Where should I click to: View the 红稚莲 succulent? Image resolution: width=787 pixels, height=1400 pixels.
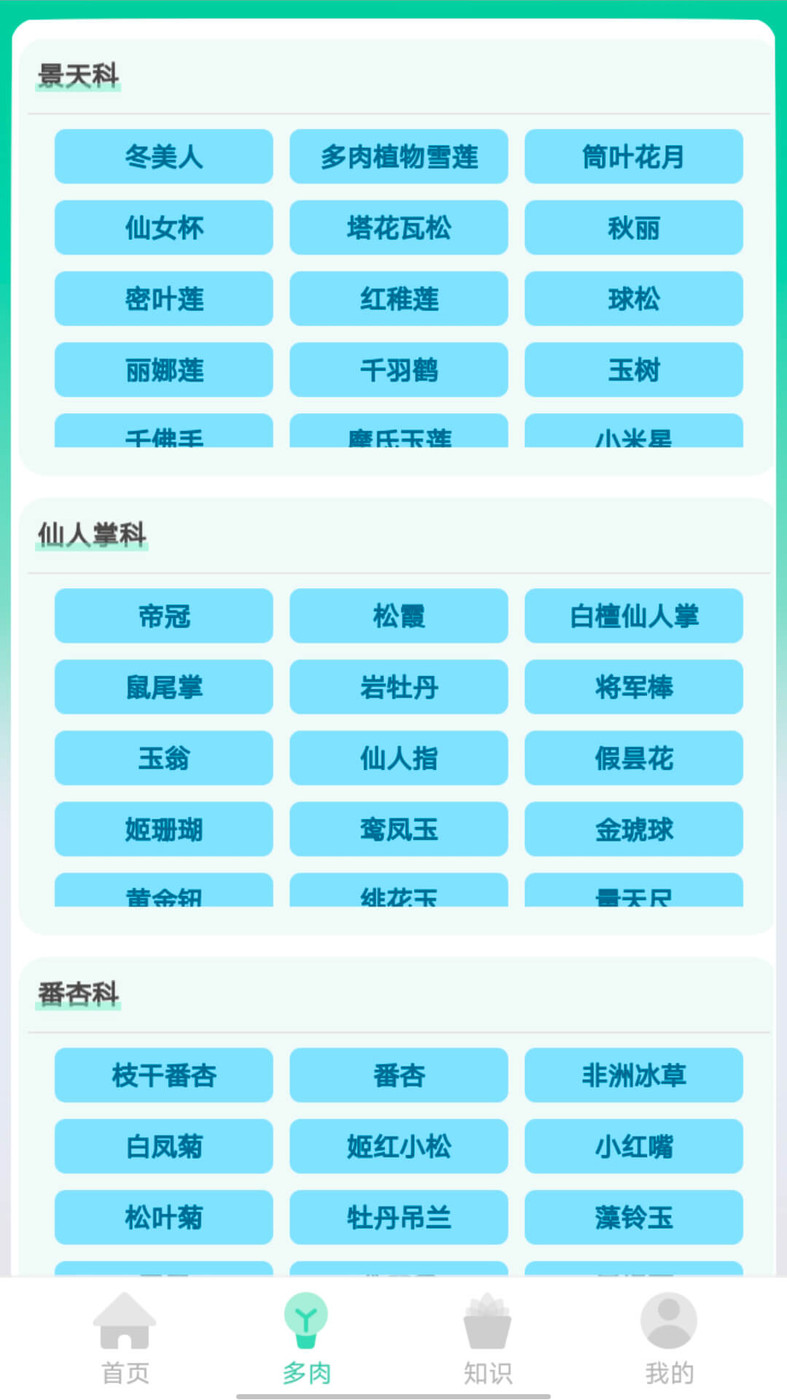tap(399, 299)
